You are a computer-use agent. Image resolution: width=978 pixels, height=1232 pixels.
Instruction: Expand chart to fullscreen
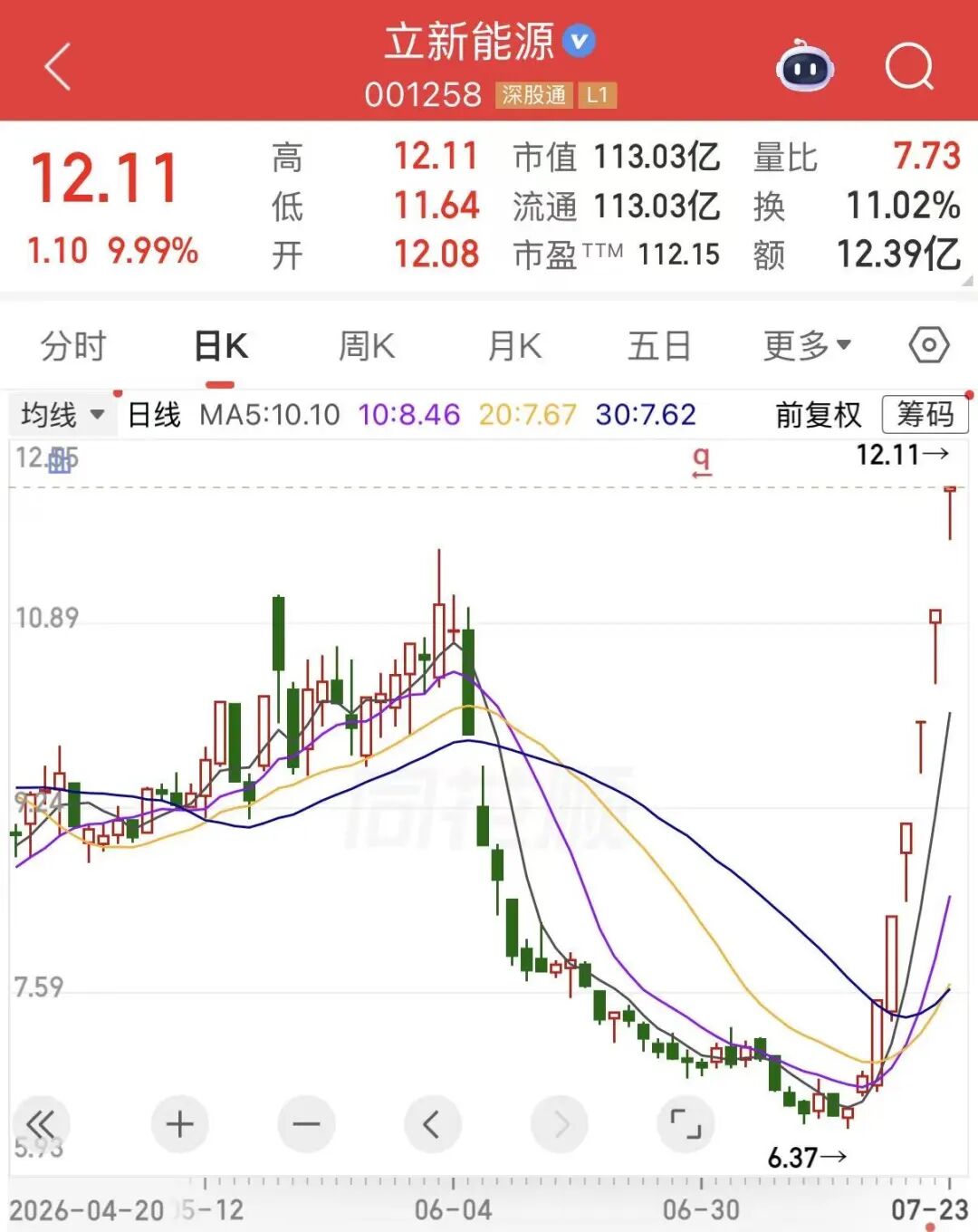(x=686, y=1124)
